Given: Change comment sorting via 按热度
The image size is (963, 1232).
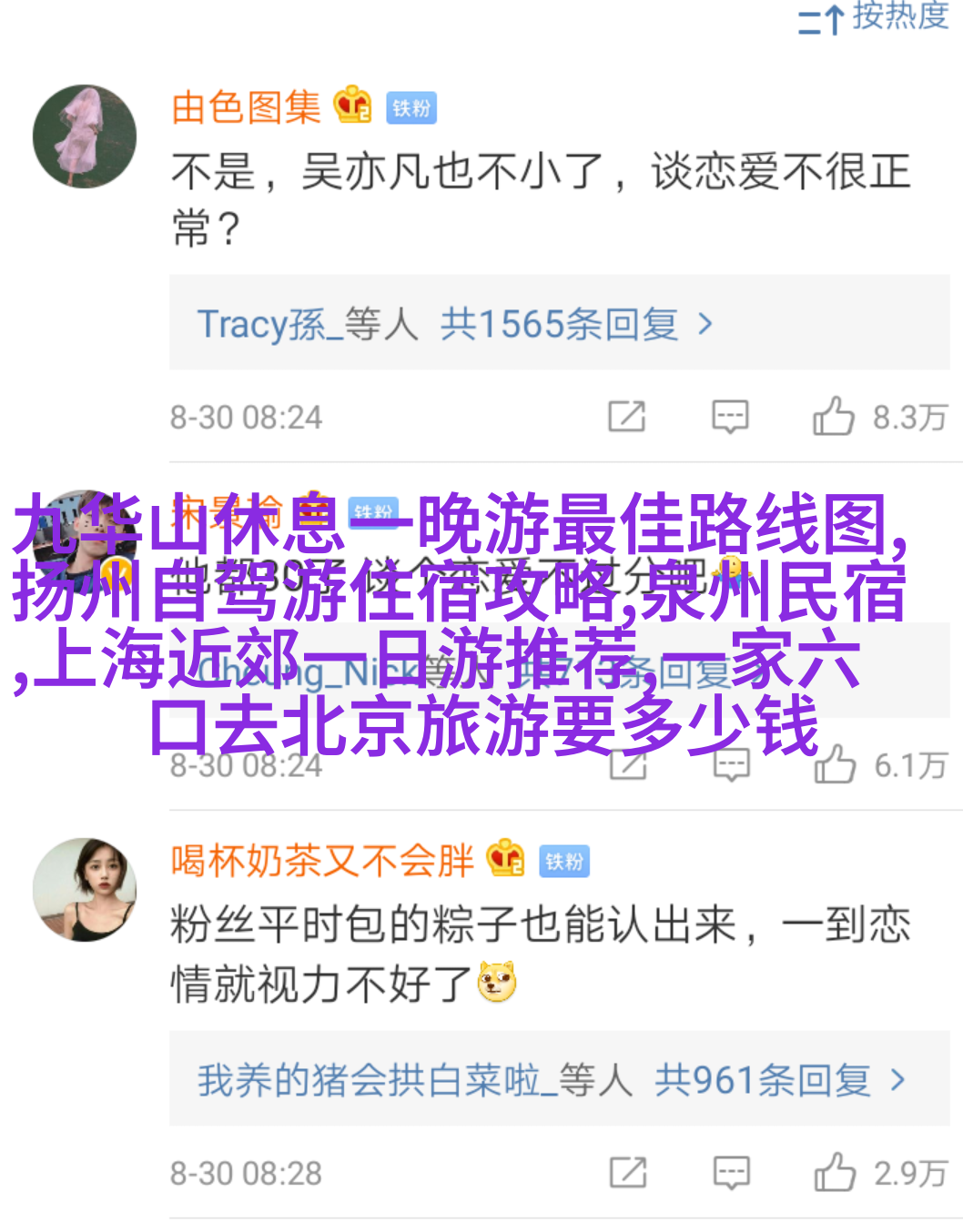Looking at the screenshot, I should 872,16.
